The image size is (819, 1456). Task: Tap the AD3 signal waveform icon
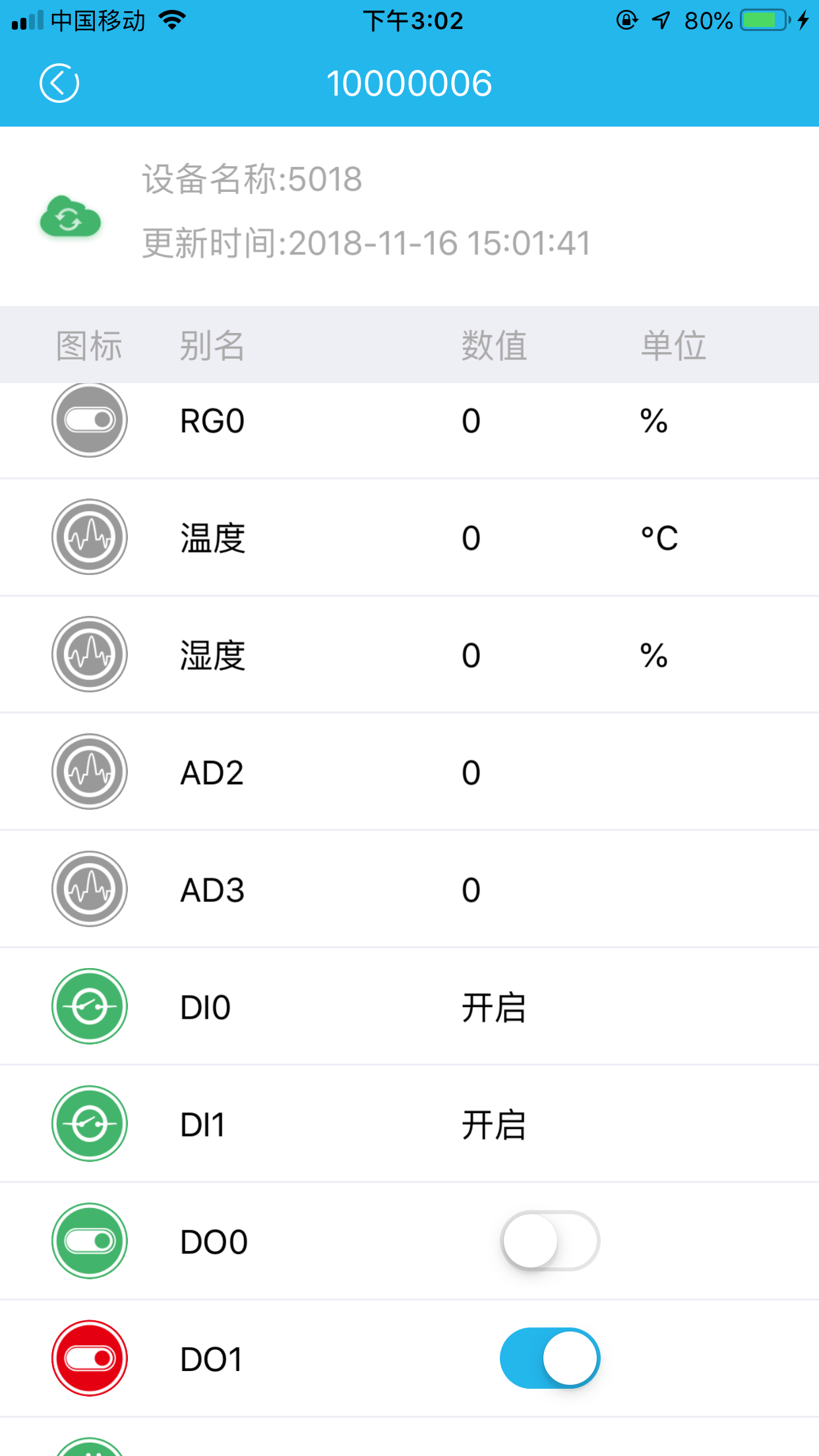coord(89,889)
